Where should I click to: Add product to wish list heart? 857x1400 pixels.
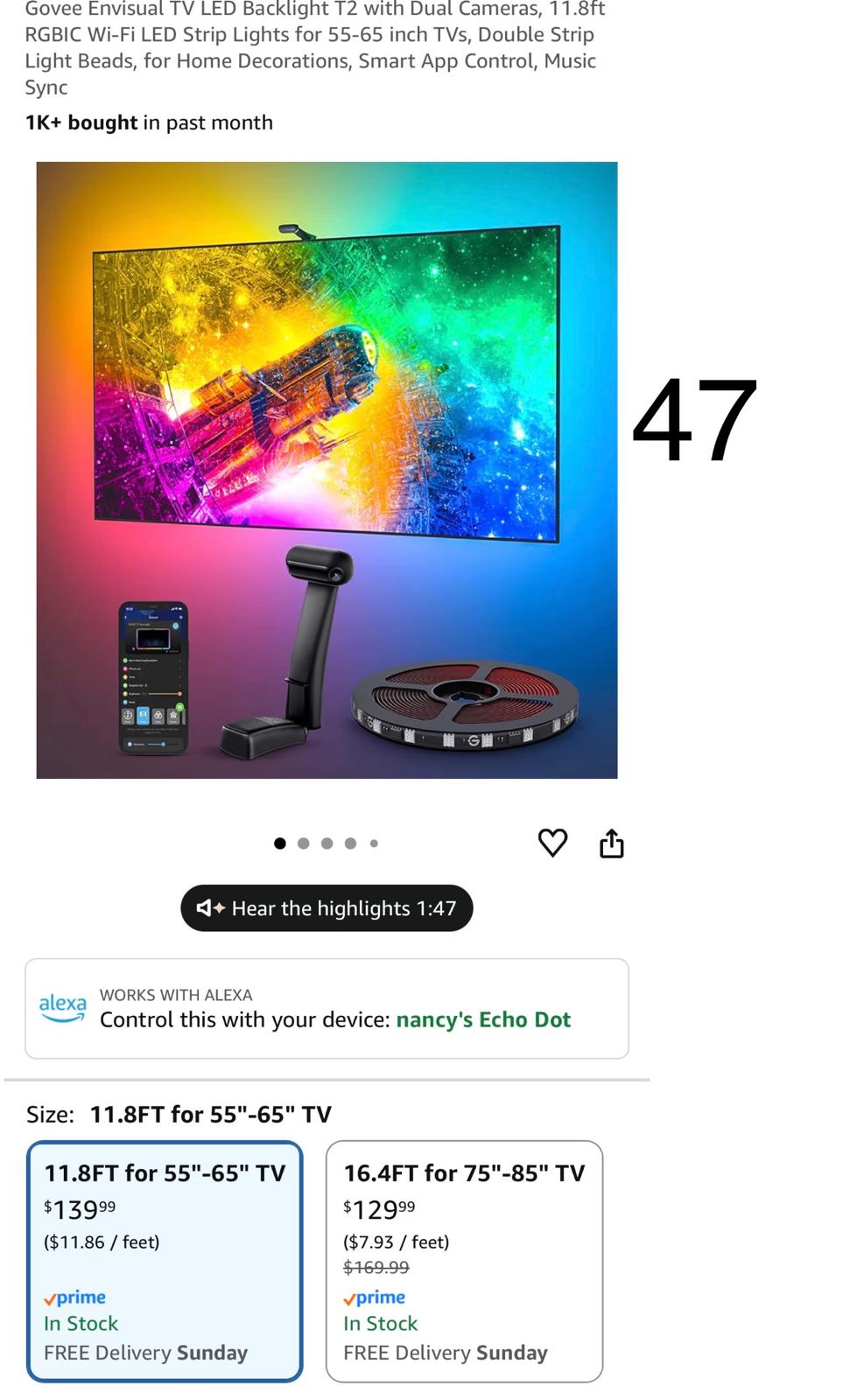552,843
